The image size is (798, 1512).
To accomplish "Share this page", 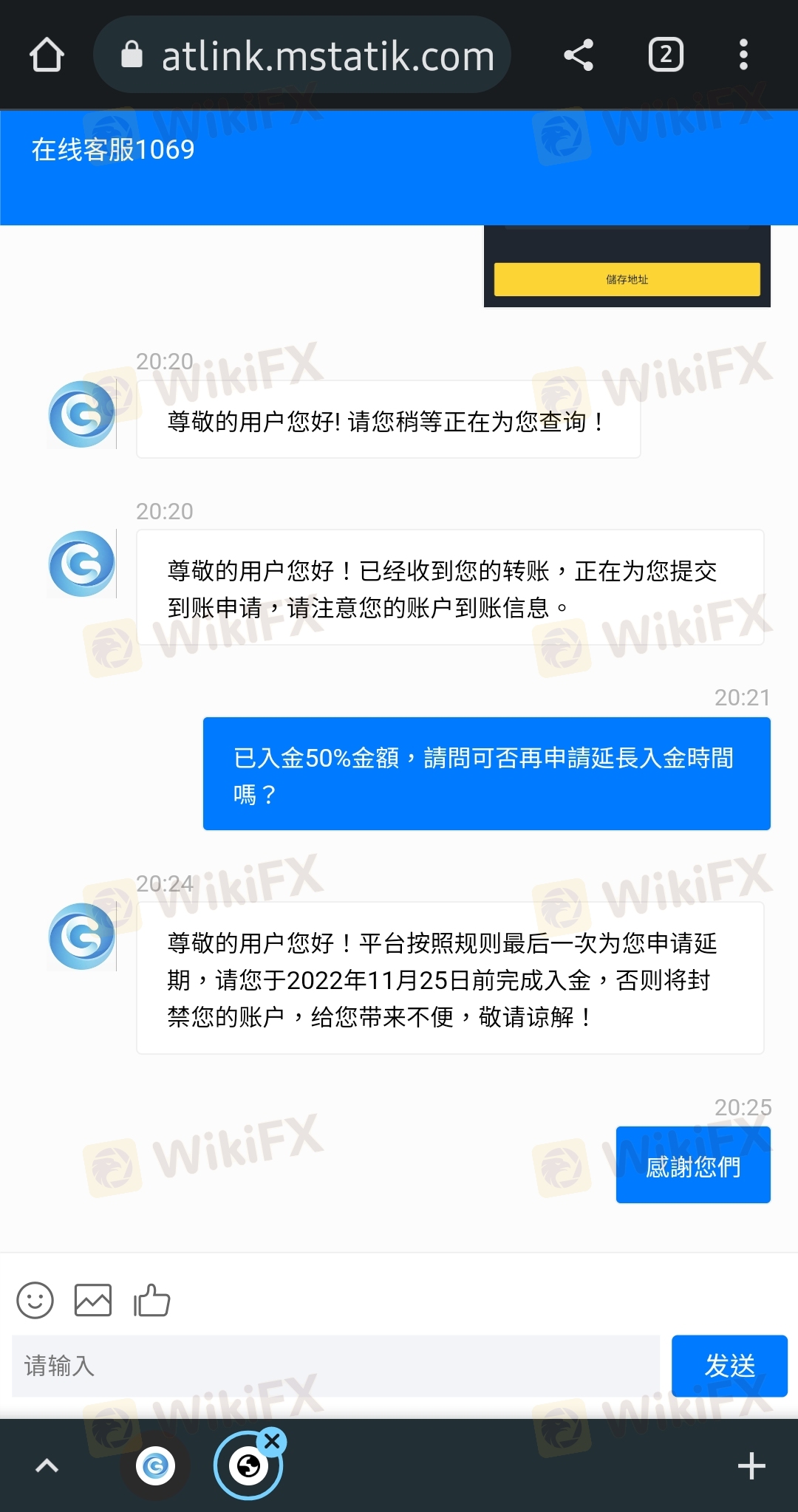I will pos(579,55).
